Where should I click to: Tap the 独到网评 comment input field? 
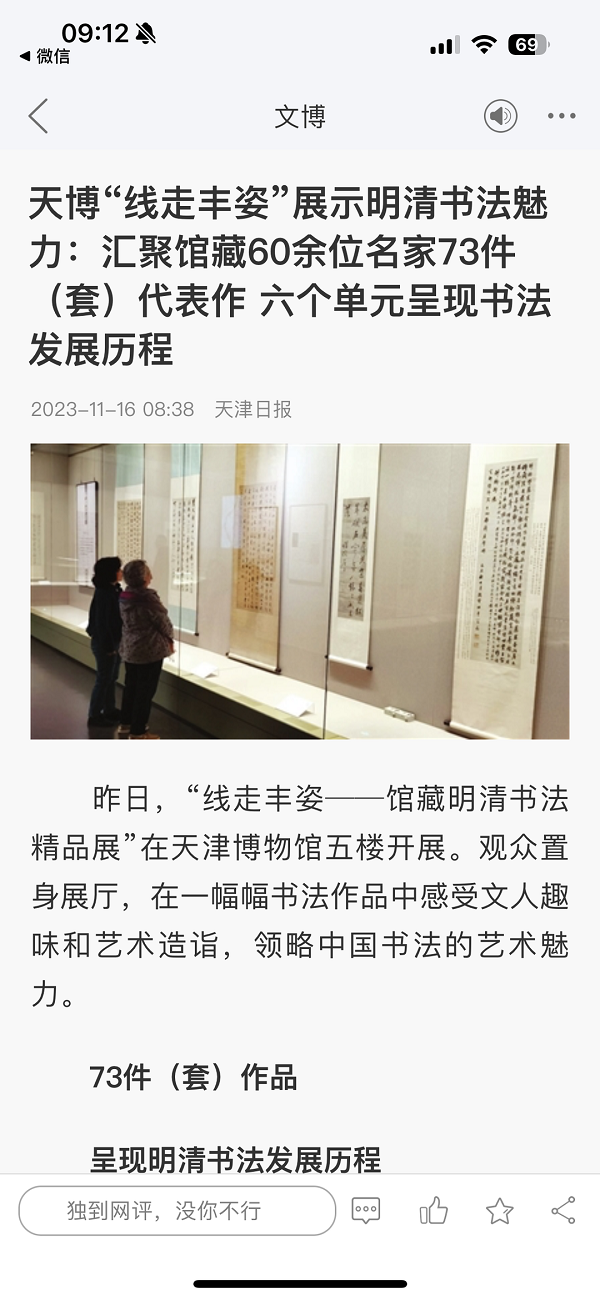click(177, 1211)
